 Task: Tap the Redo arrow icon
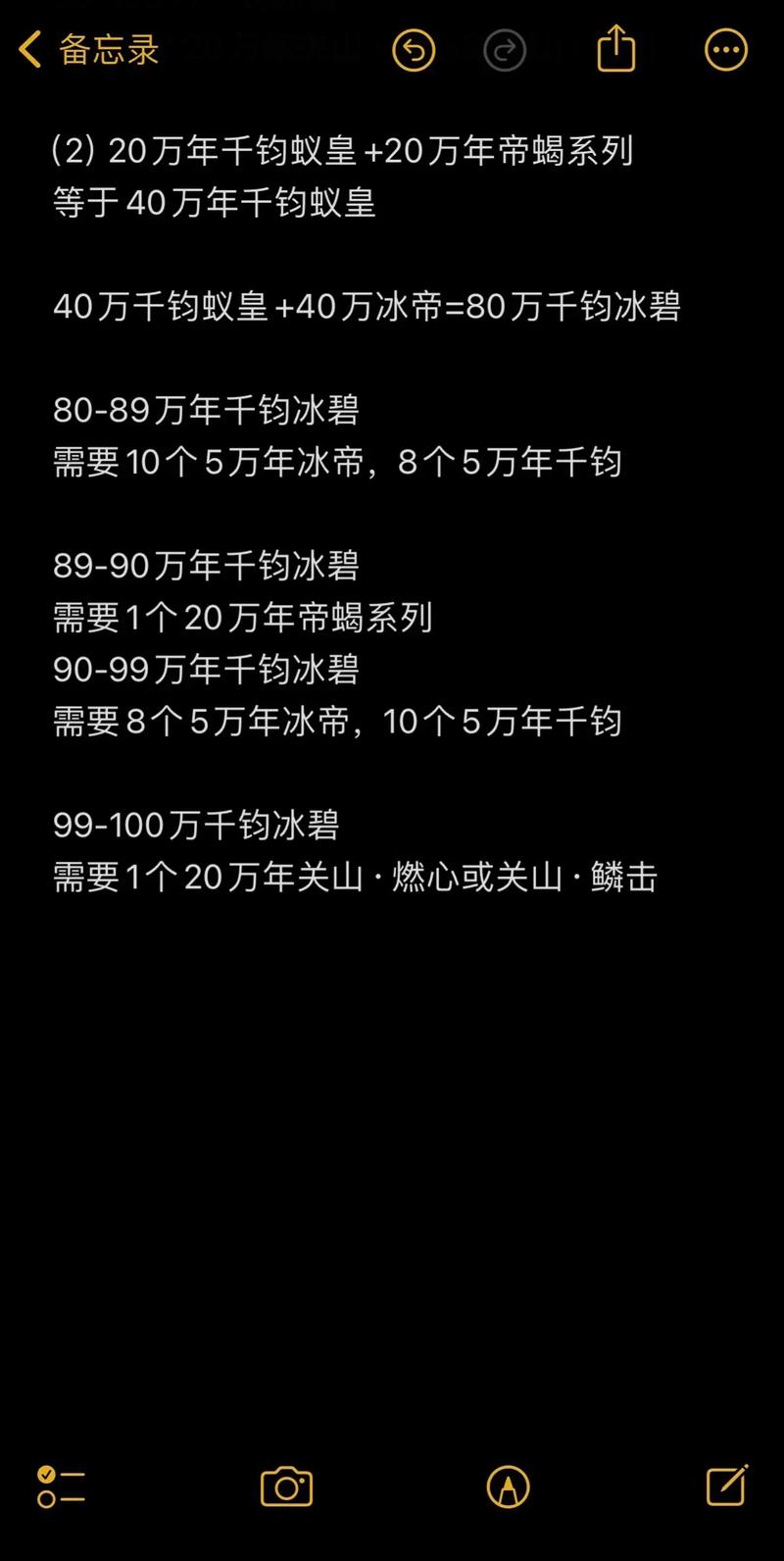tap(505, 49)
